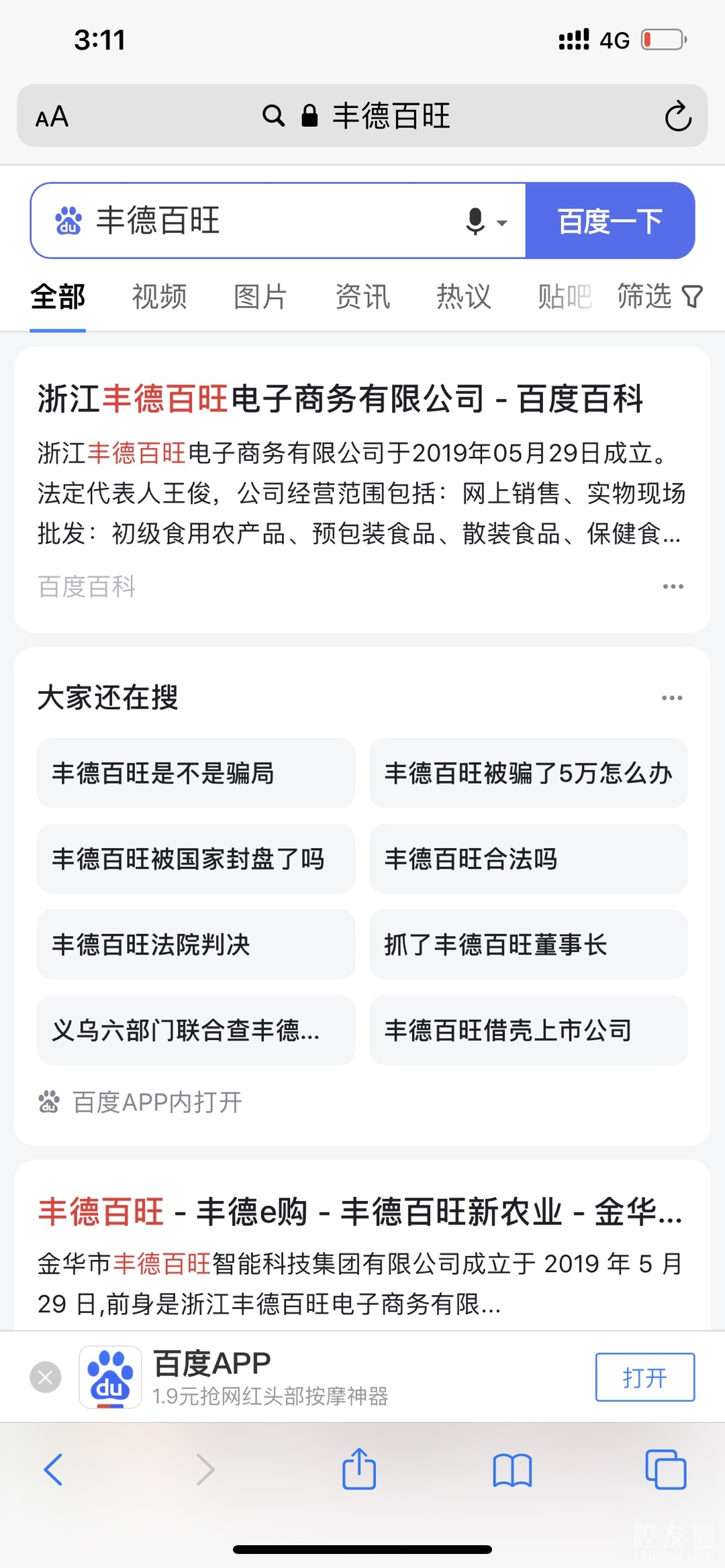Choose suggestion 丰德百旺合法吗
The height and width of the screenshot is (1568, 725).
pos(528,859)
